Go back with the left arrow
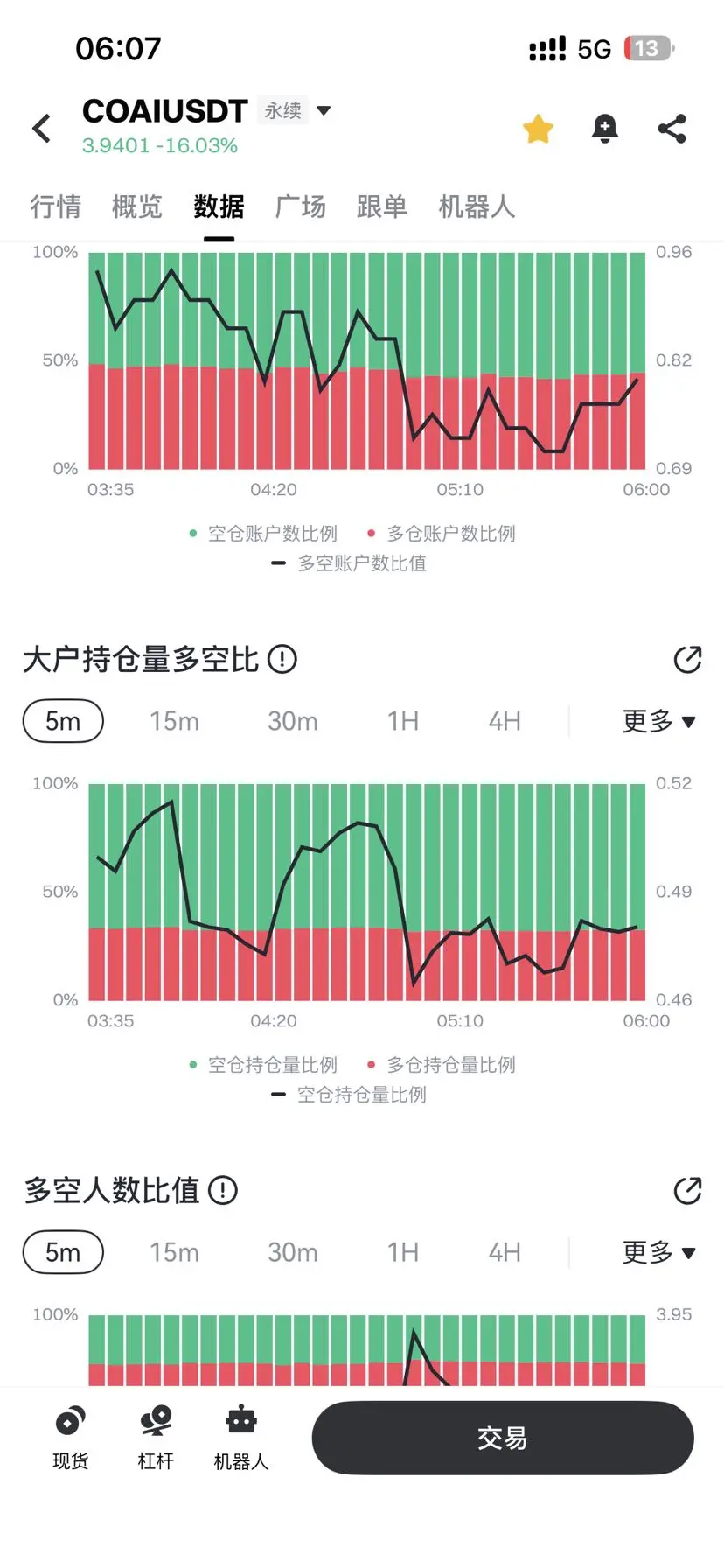 [41, 128]
